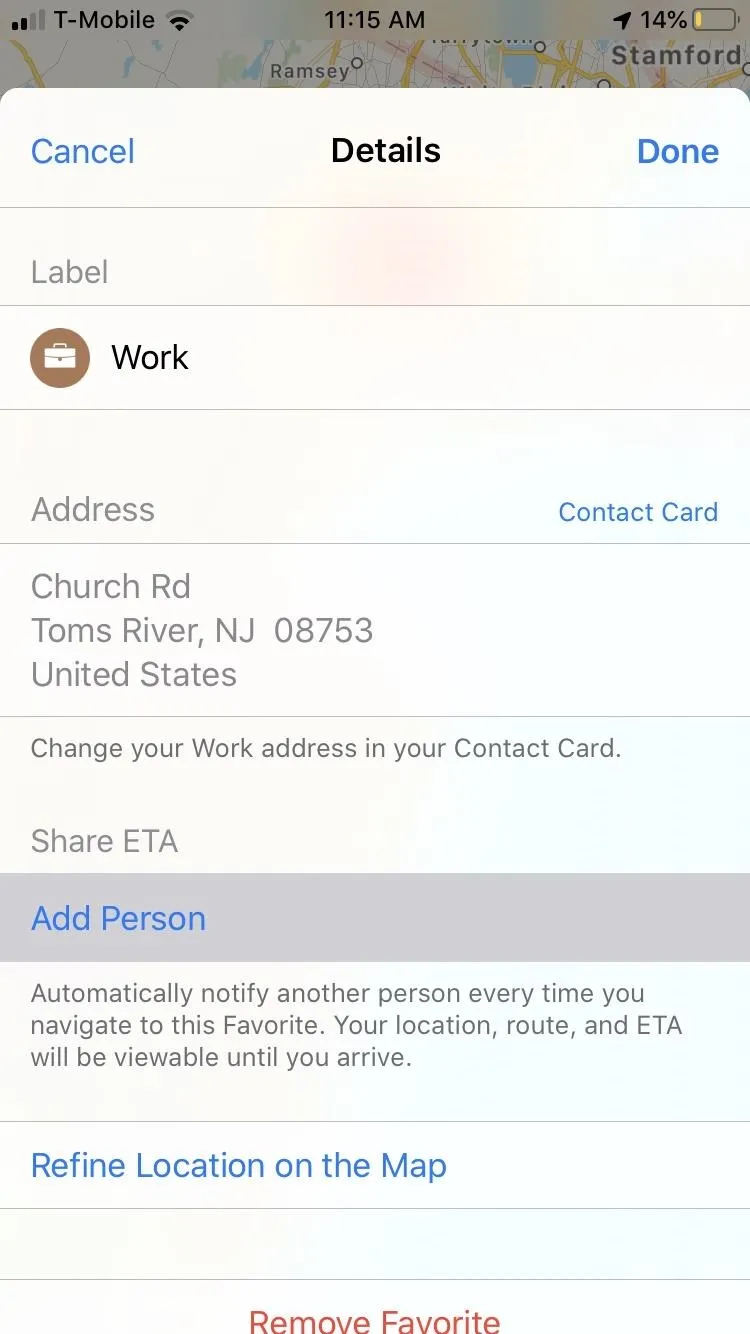Add Person to Share ETA
The image size is (750, 1334).
(x=375, y=918)
